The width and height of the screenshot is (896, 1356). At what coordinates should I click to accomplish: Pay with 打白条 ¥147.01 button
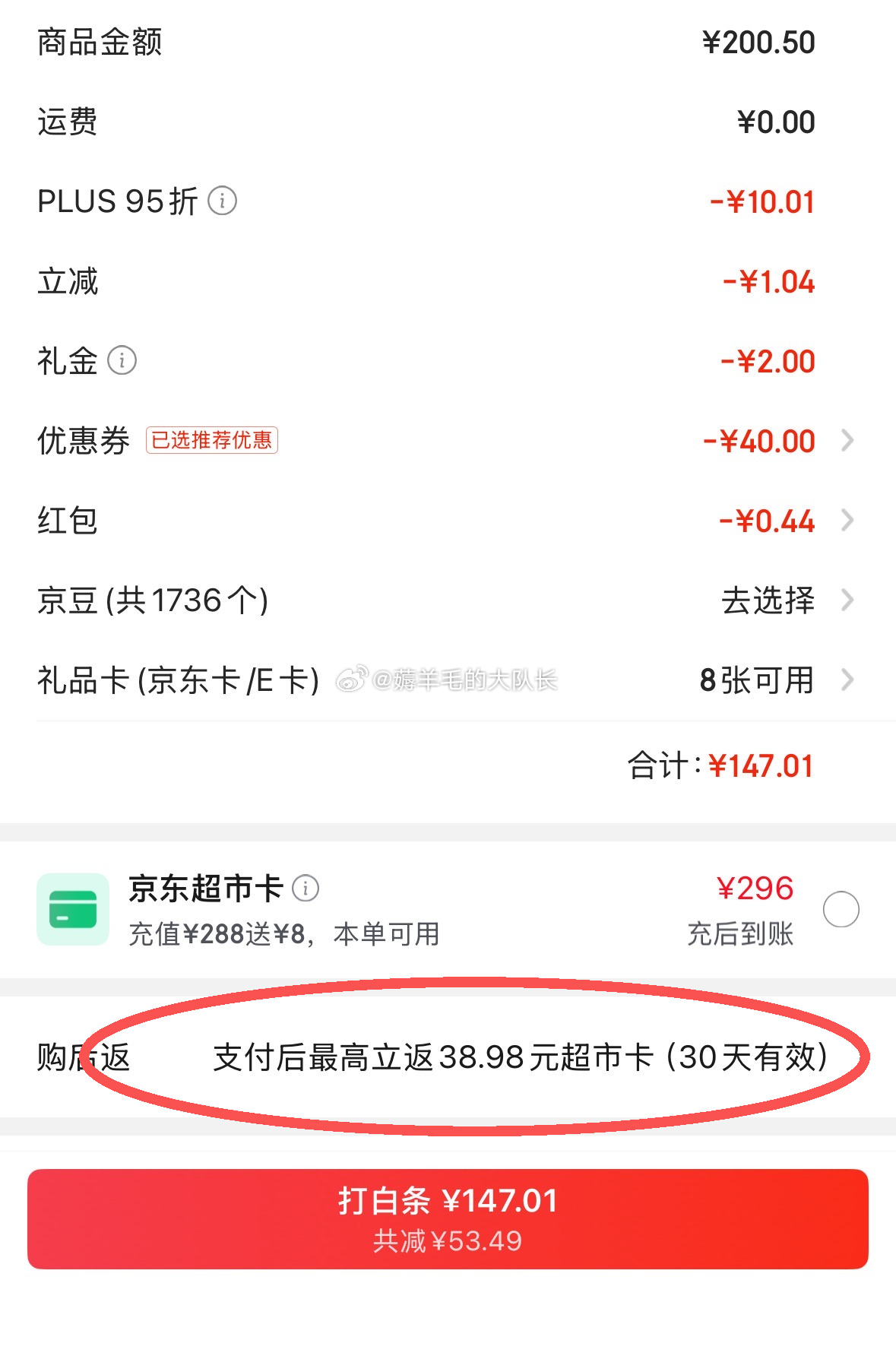tap(448, 1218)
